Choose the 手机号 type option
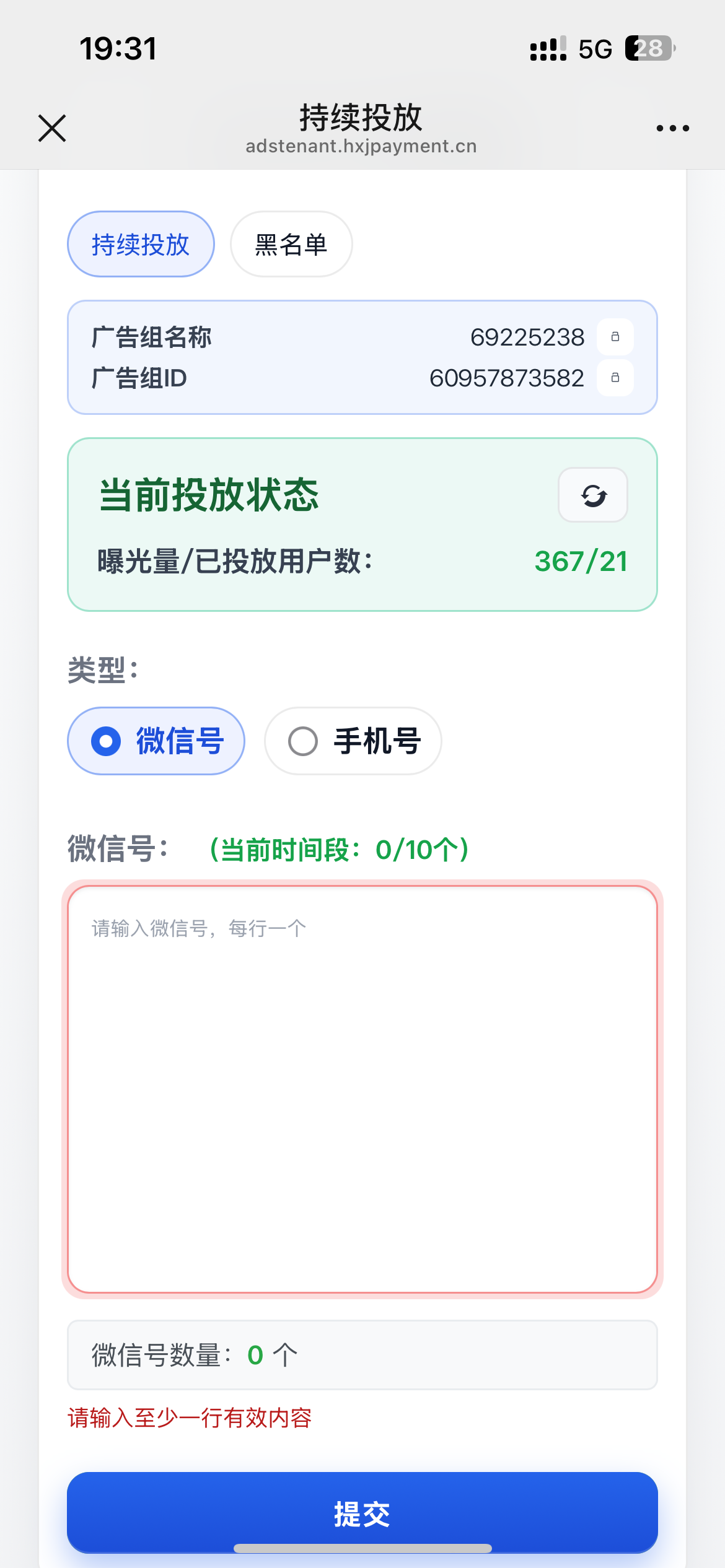 pos(353,741)
